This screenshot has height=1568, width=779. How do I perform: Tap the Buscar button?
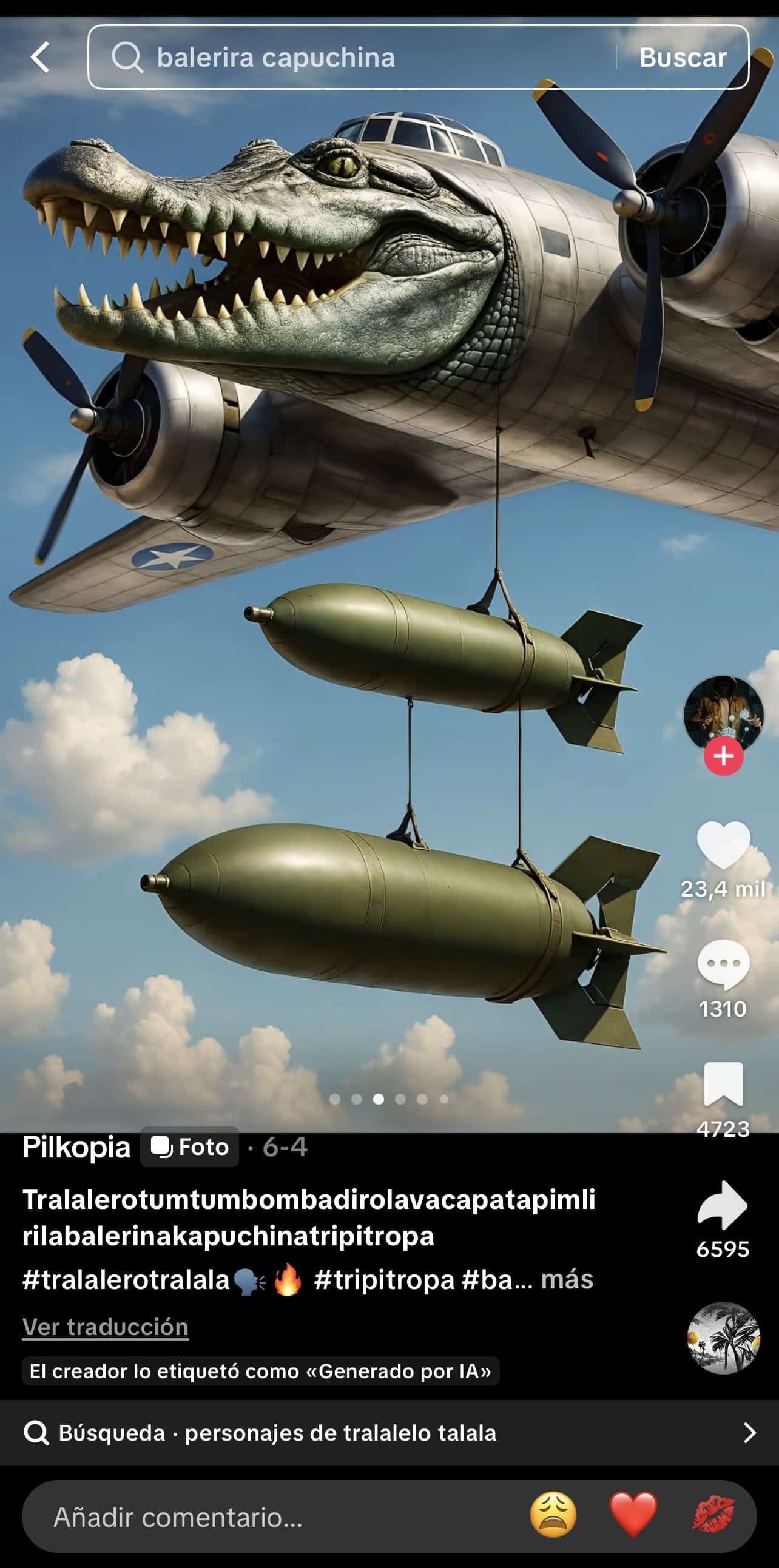pos(683,57)
